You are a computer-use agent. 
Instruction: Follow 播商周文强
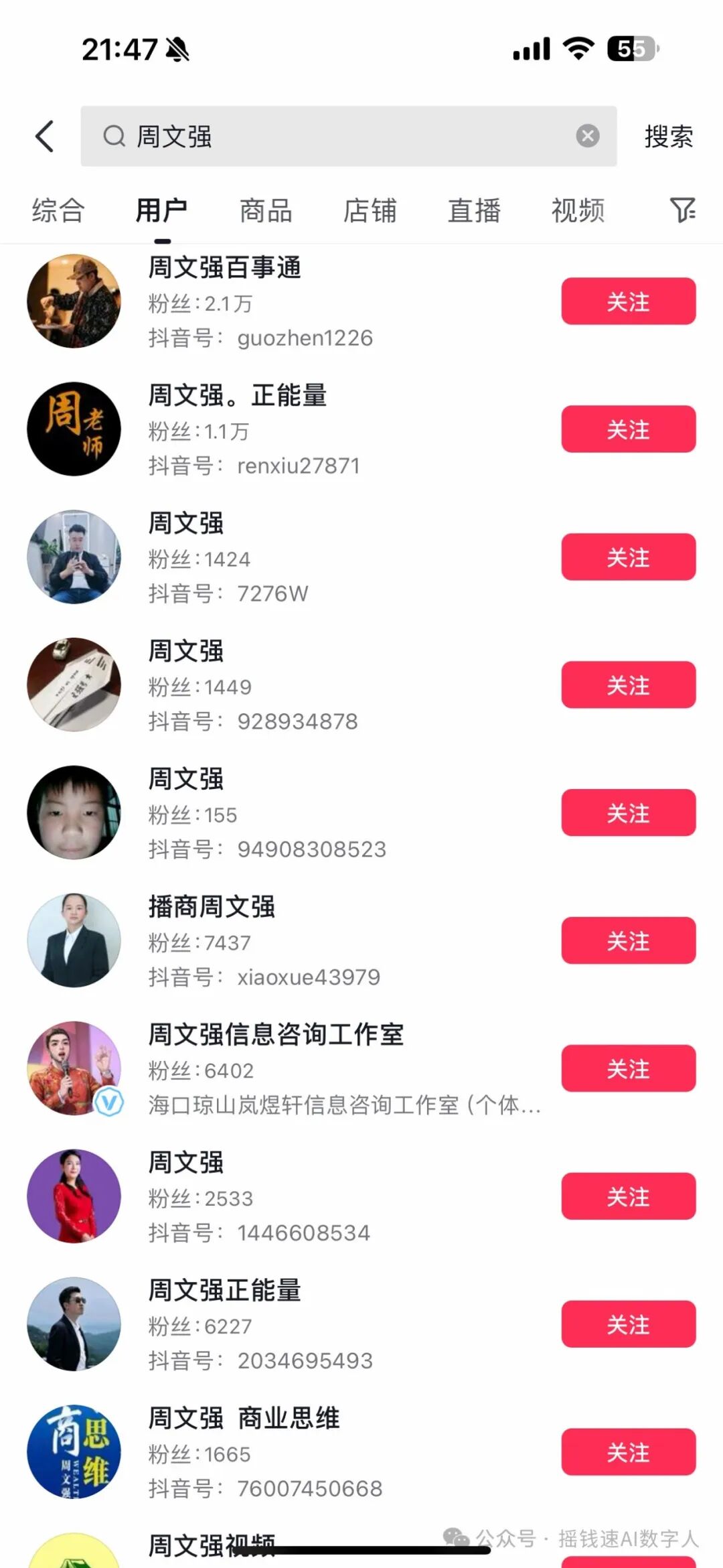[628, 941]
